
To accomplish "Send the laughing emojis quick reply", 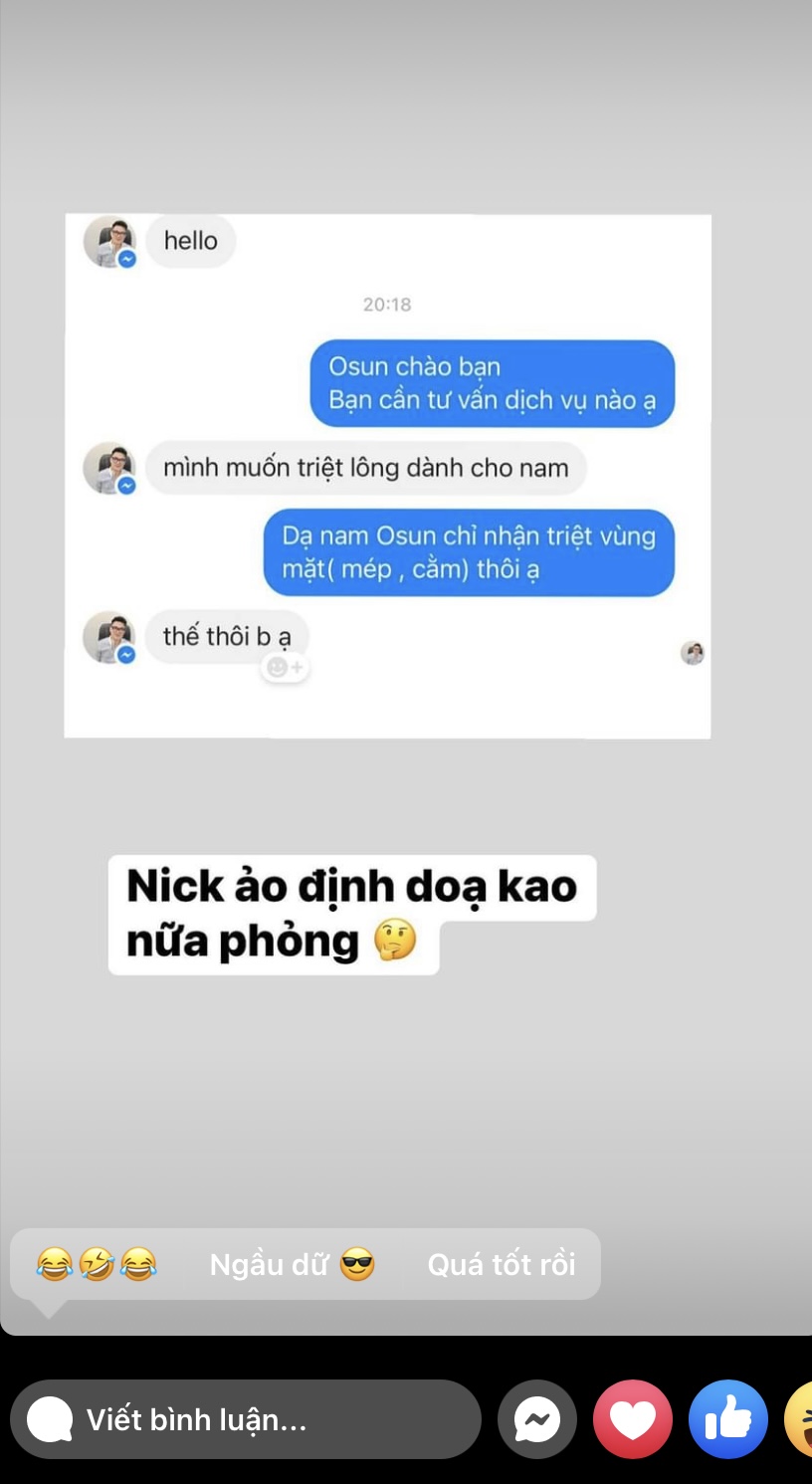I will pyautogui.click(x=97, y=1265).
